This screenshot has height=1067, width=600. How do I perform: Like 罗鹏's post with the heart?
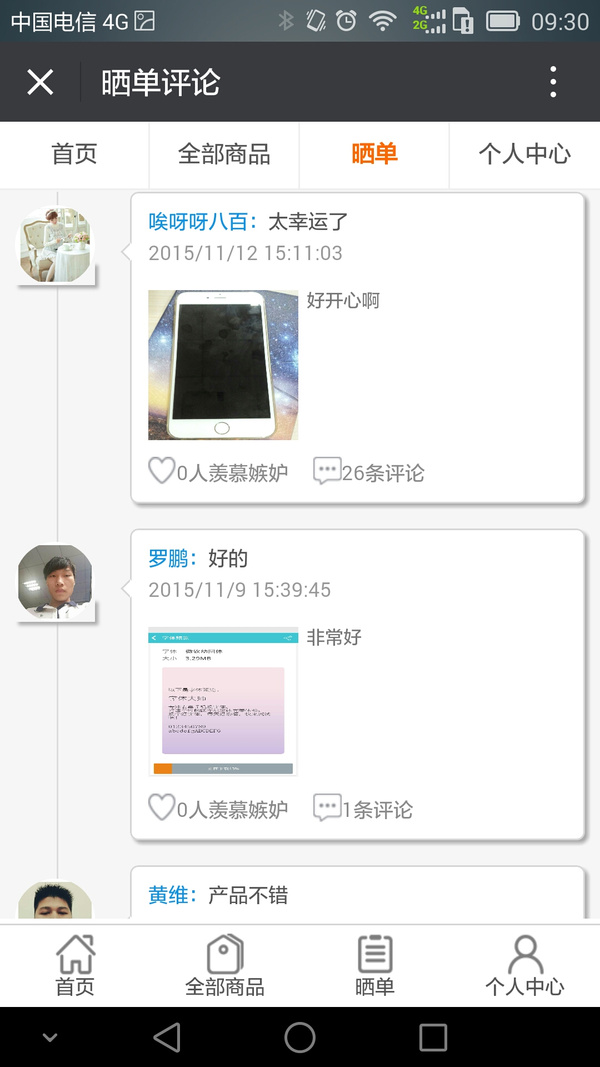[x=162, y=808]
